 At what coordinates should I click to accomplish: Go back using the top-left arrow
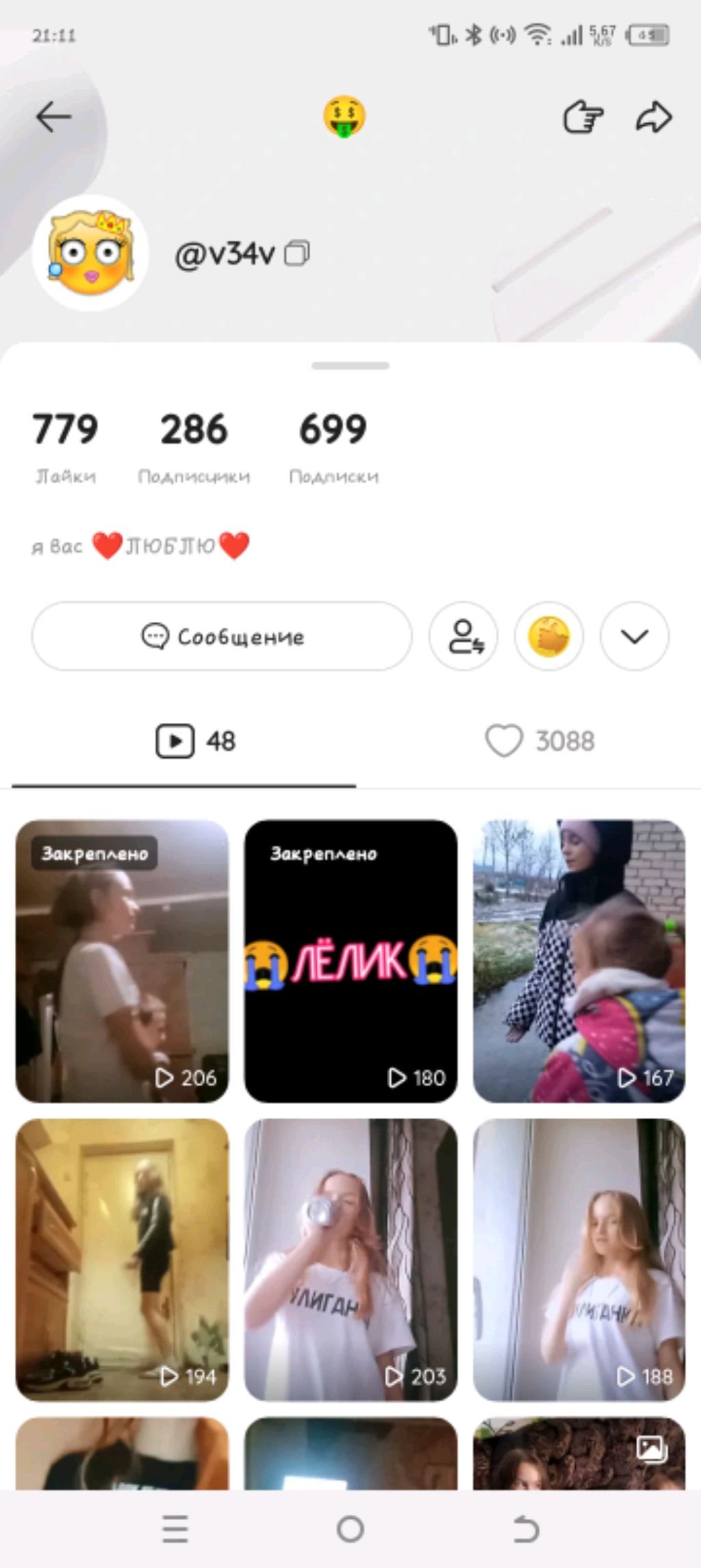point(53,117)
